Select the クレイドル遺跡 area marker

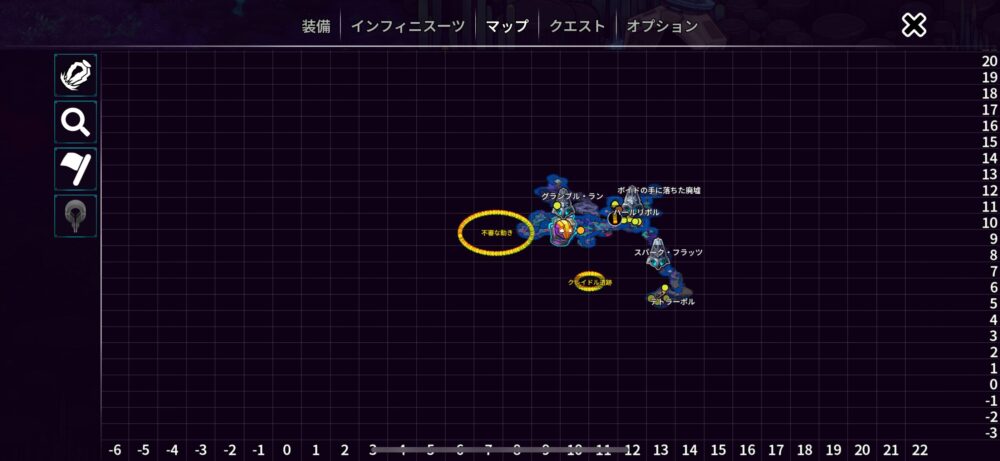pyautogui.click(x=589, y=282)
